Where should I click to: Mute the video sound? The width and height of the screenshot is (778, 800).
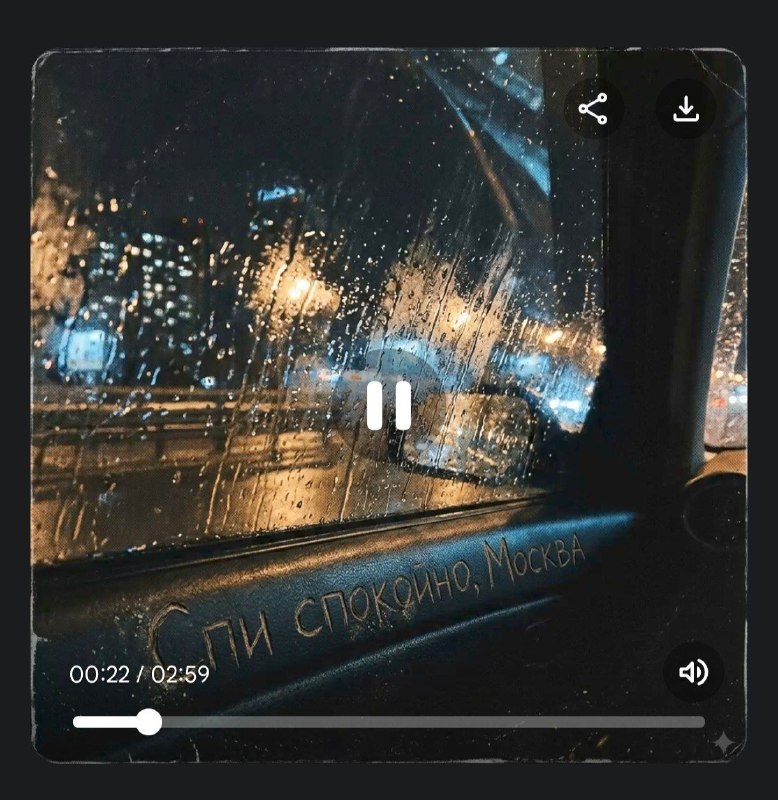tap(693, 672)
